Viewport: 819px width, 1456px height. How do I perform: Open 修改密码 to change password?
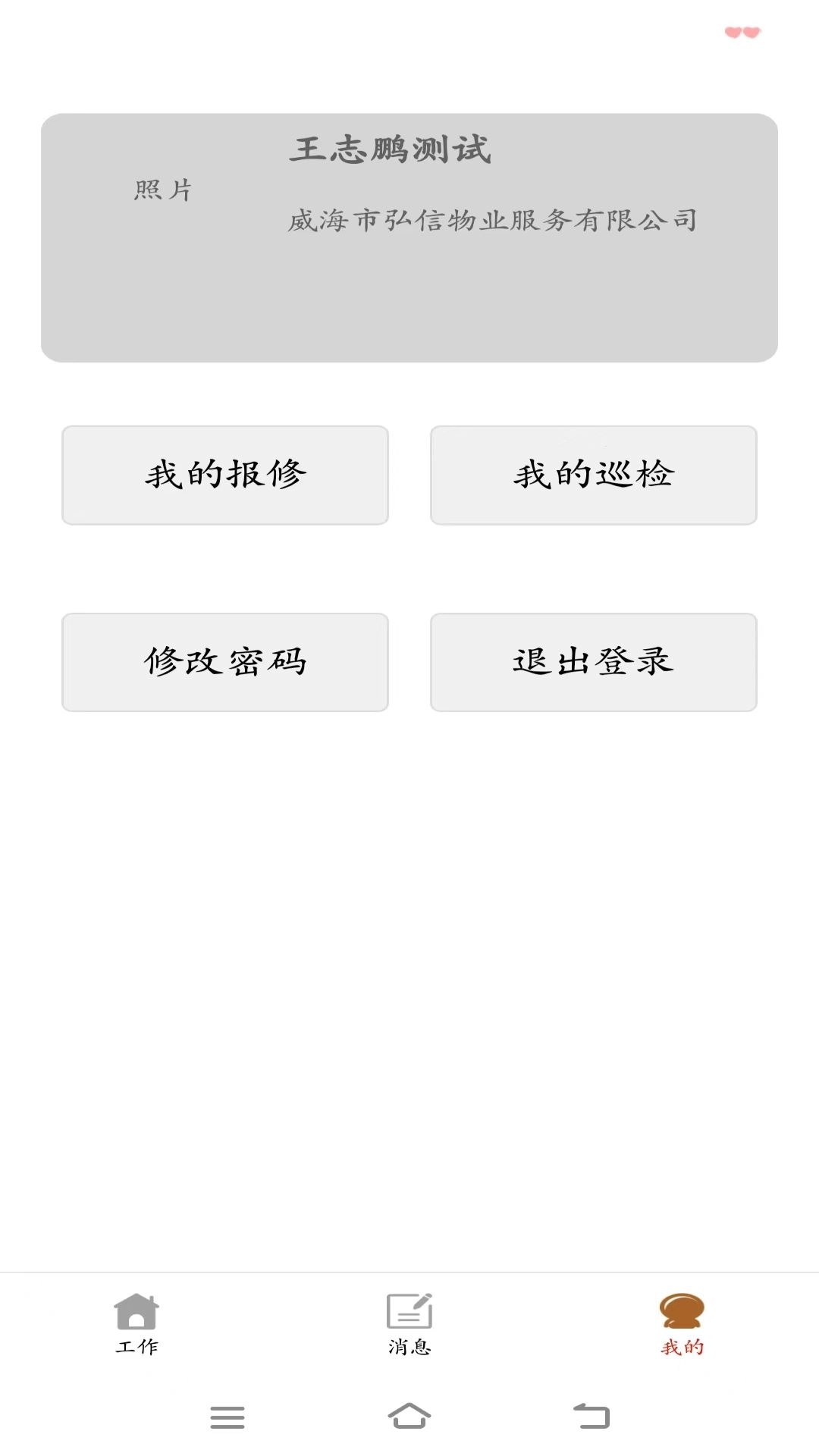225,661
